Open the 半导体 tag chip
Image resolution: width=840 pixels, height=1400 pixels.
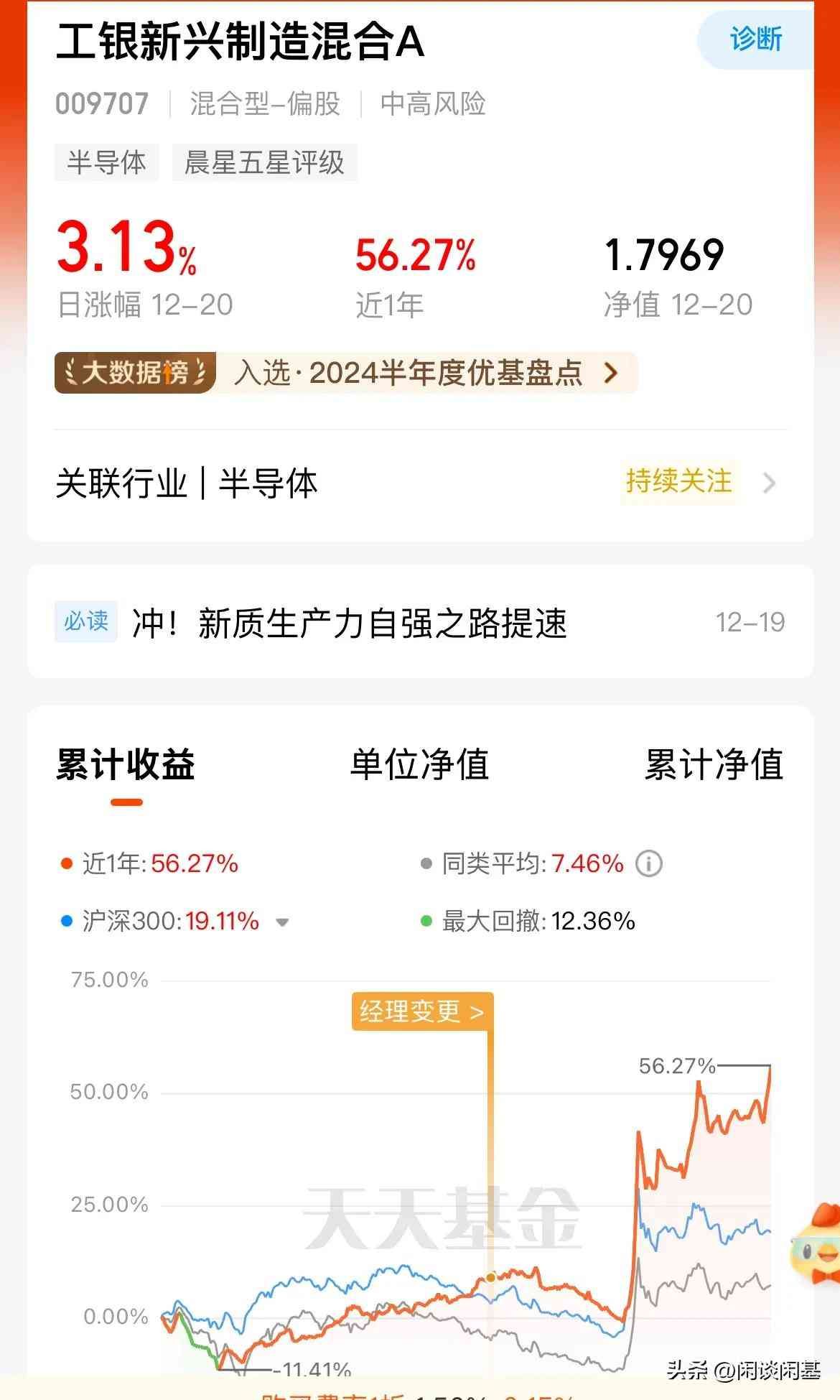106,162
